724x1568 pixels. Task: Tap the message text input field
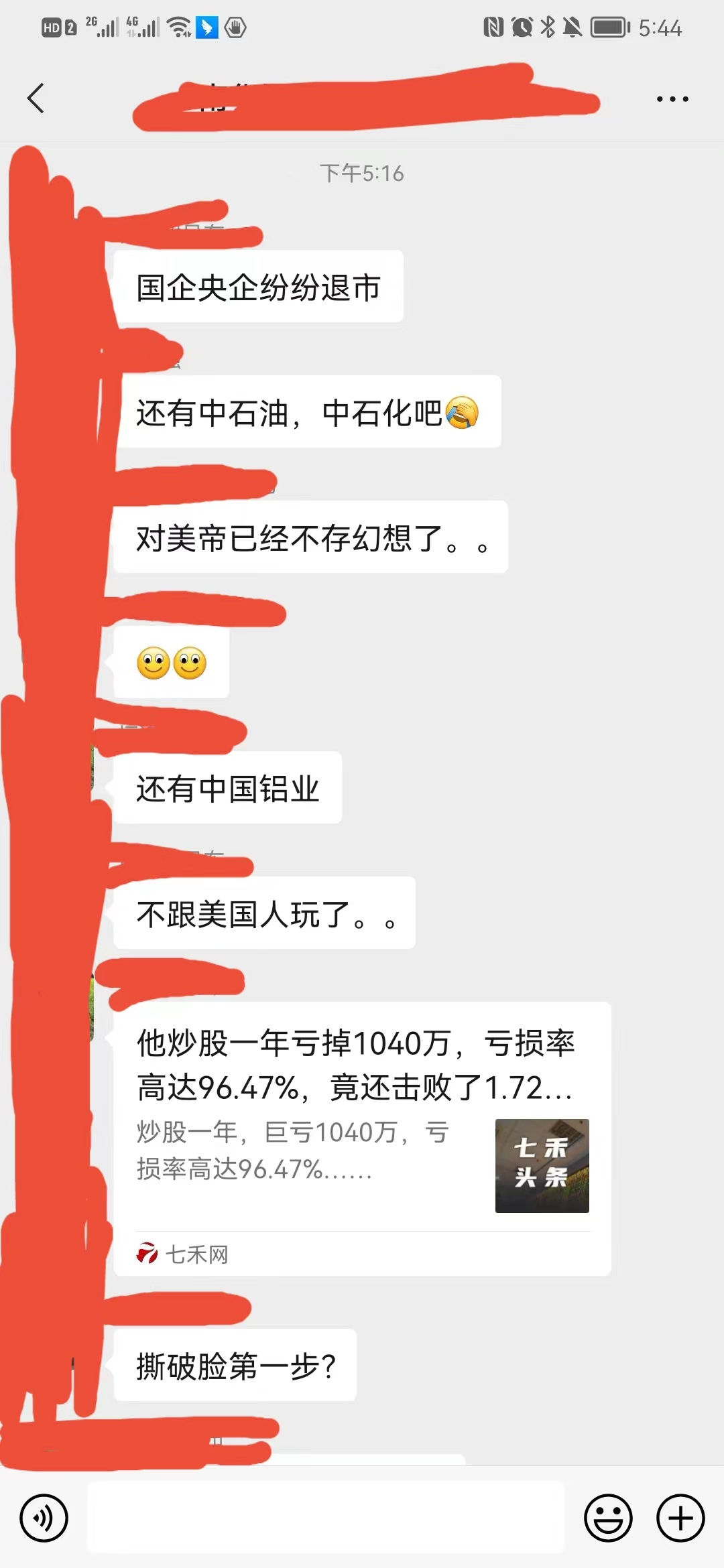[326, 1518]
